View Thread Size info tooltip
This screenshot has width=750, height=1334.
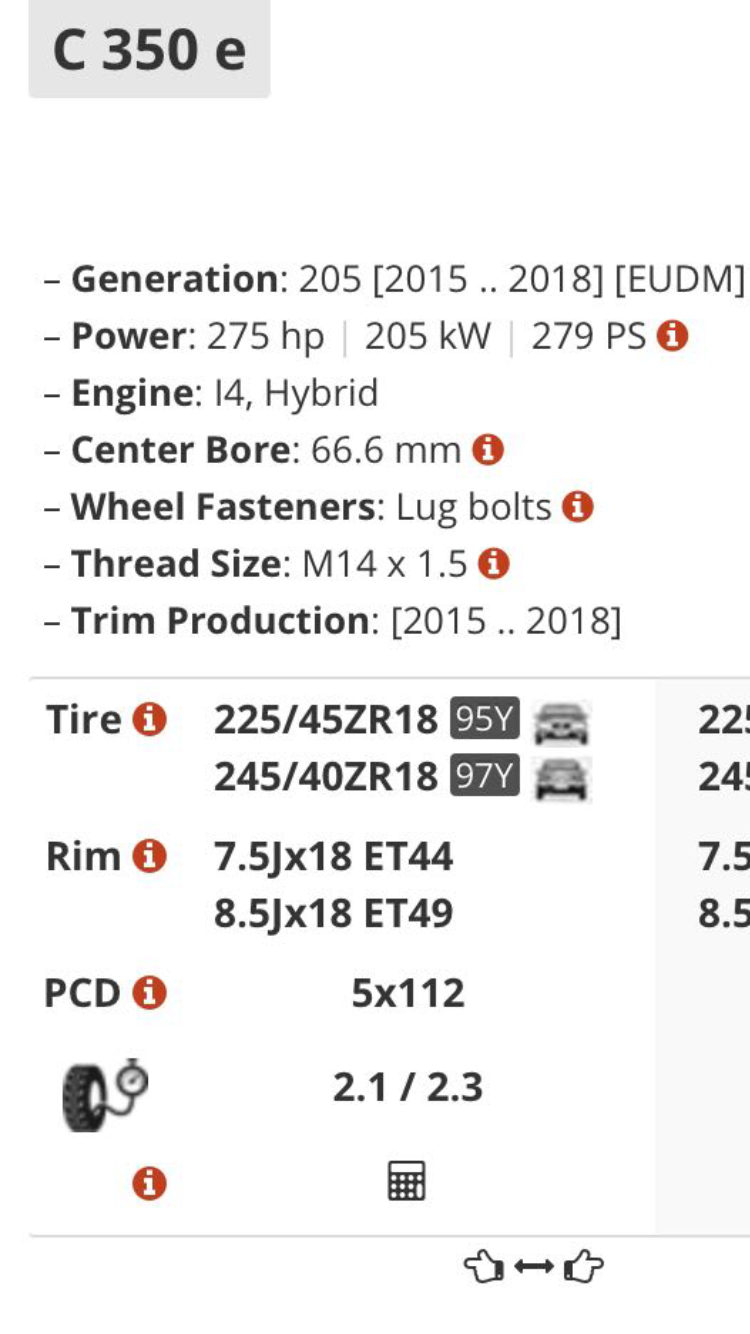pos(493,564)
